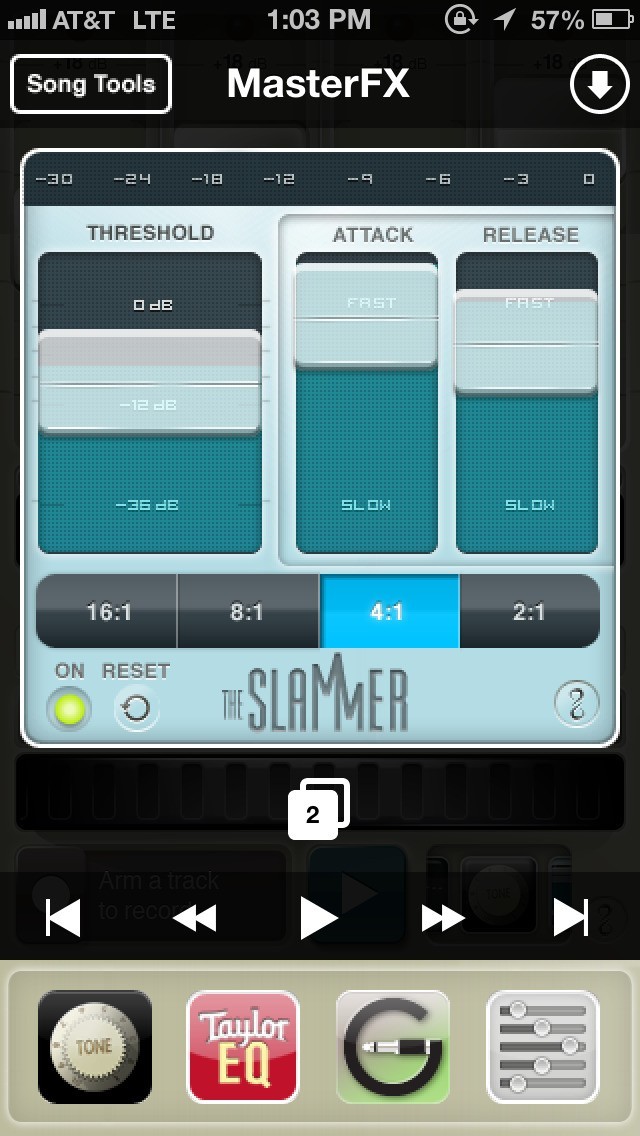Choose the 8:1 ratio
Viewport: 640px width, 1136px height.
pyautogui.click(x=248, y=611)
